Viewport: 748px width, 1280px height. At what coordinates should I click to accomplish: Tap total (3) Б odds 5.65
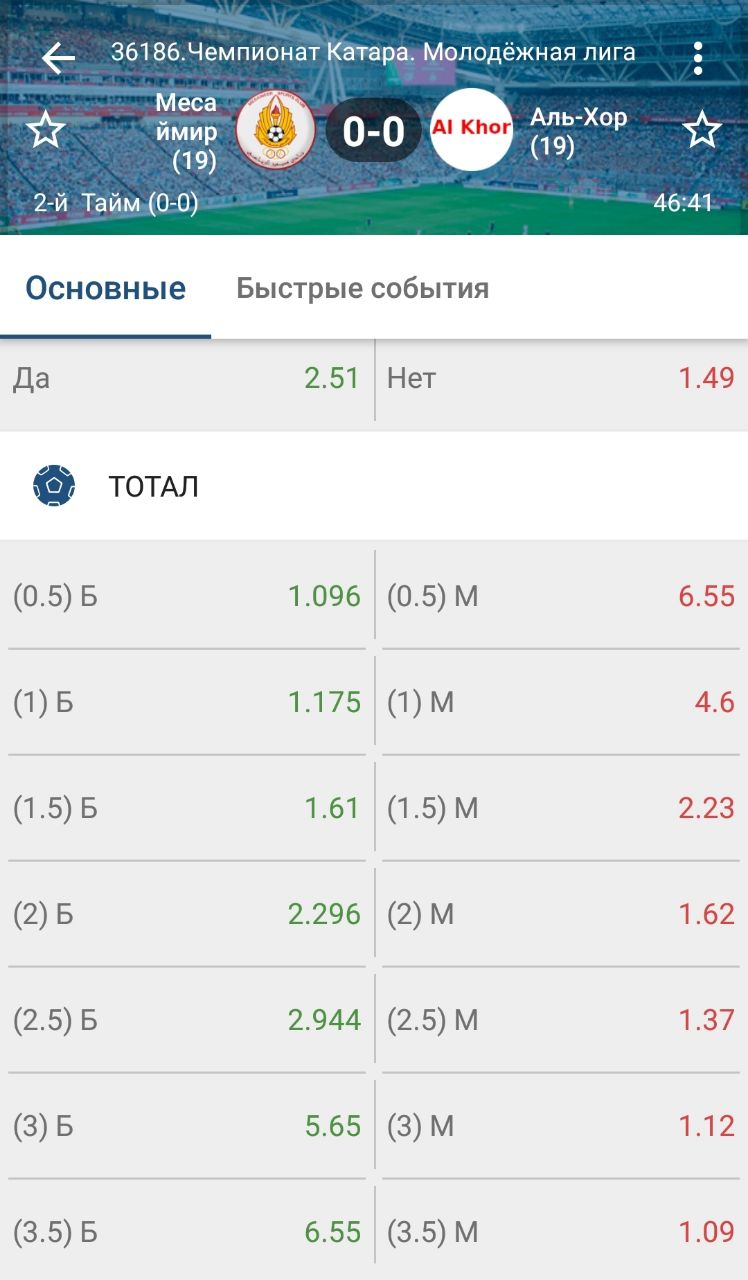pyautogui.click(x=187, y=1126)
